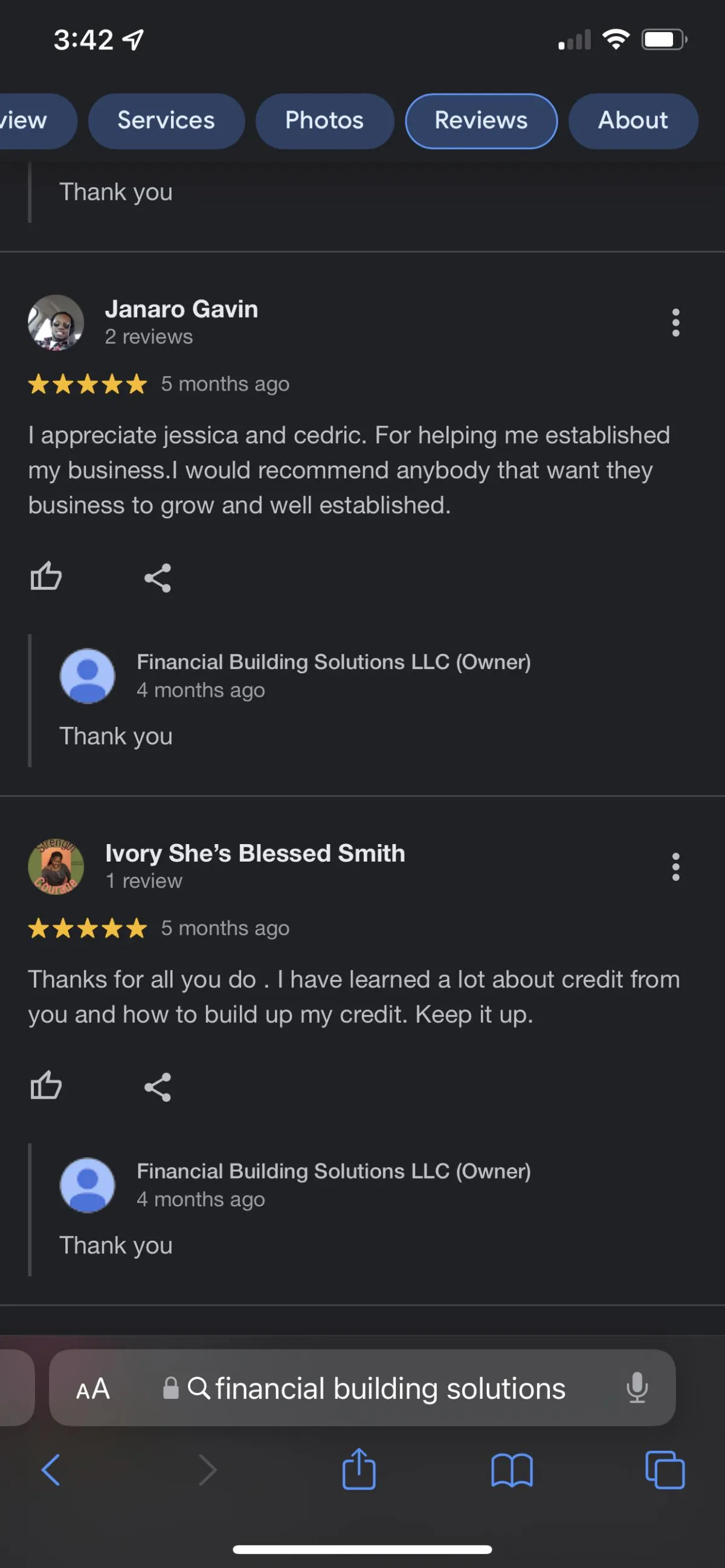
Task: Open the AA reader options
Action: pyautogui.click(x=92, y=1389)
